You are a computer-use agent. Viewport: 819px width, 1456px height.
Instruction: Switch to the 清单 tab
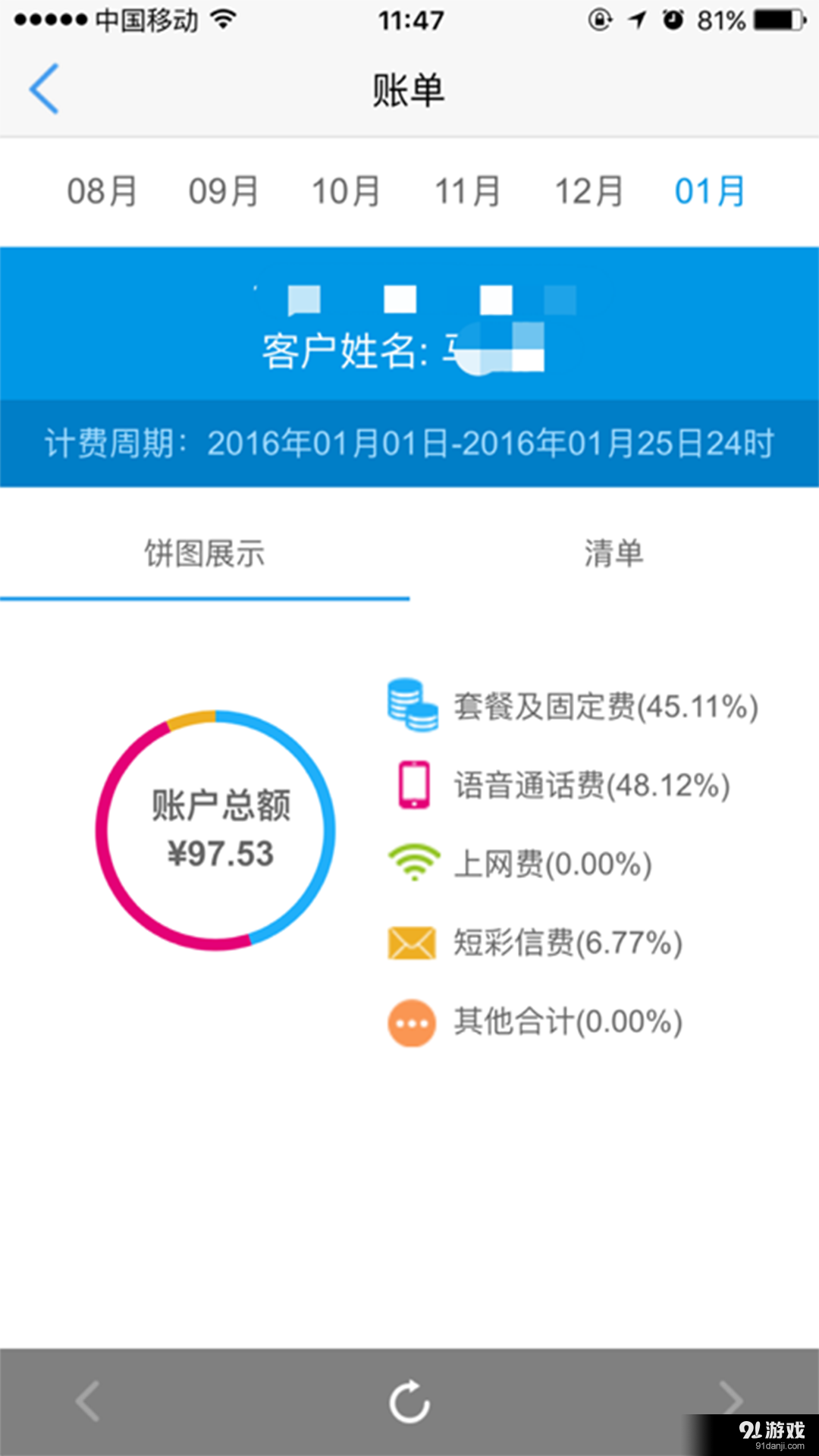click(614, 554)
